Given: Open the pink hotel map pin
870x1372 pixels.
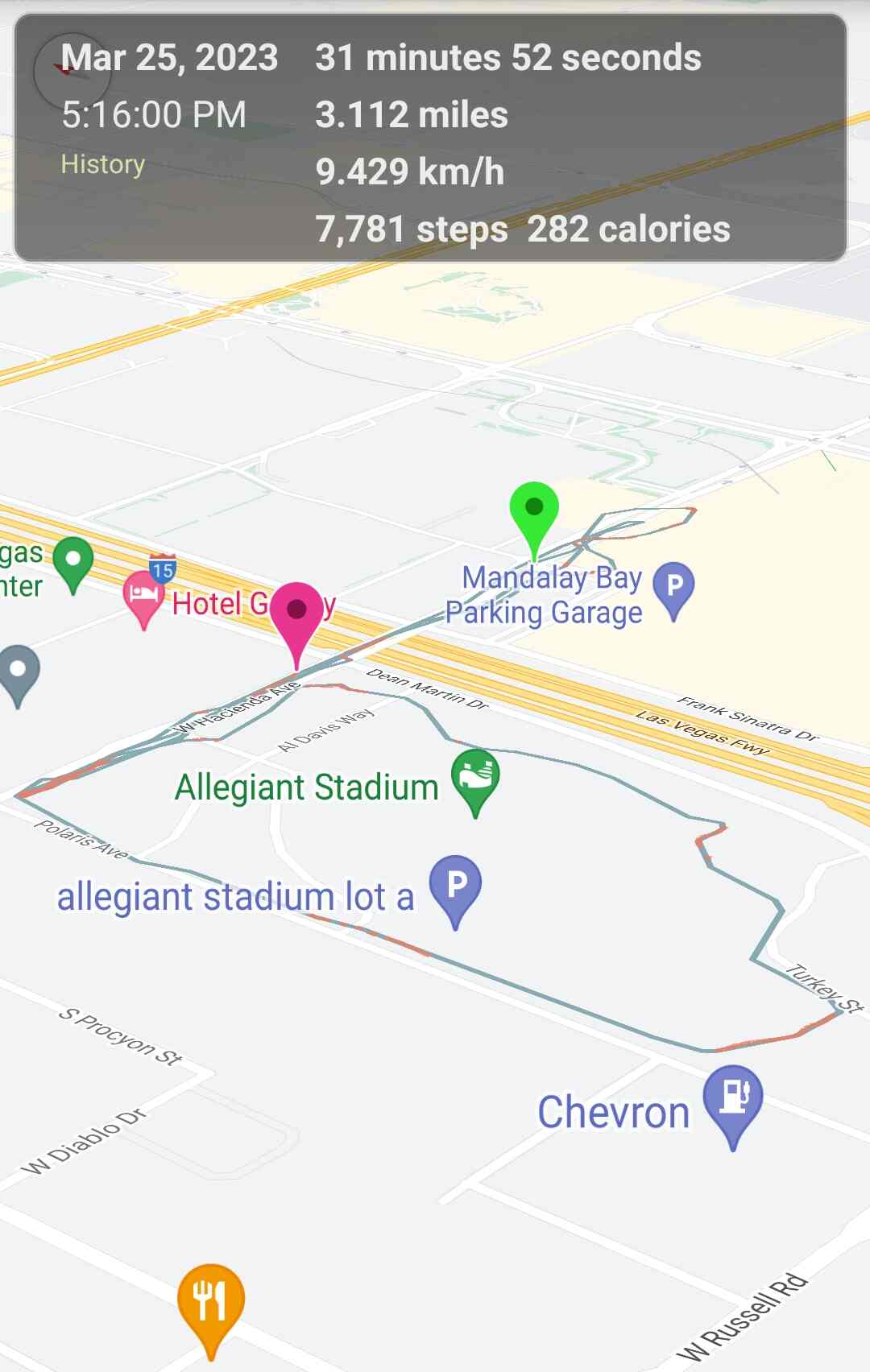Looking at the screenshot, I should click(x=143, y=597).
